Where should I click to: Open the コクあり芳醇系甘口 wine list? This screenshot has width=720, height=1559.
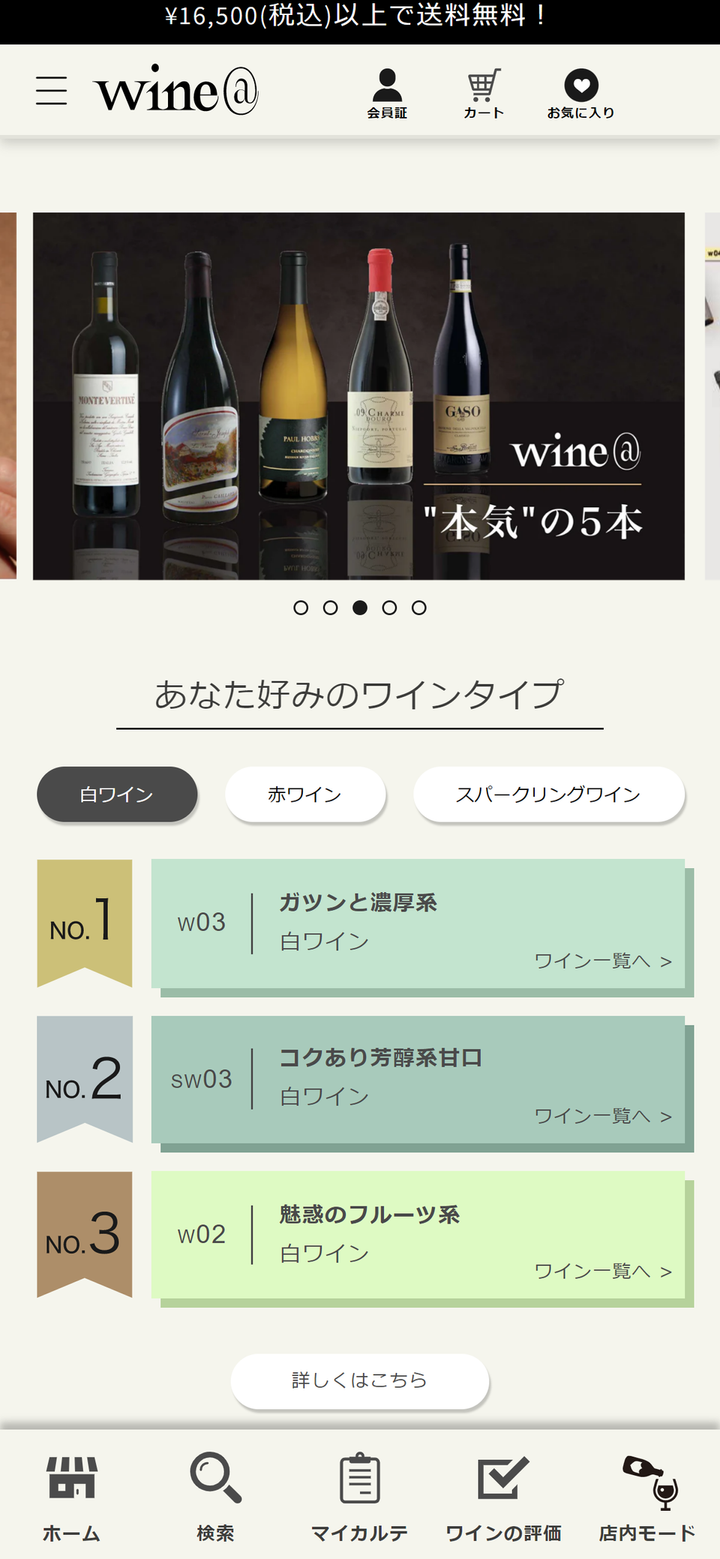pyautogui.click(x=418, y=1079)
